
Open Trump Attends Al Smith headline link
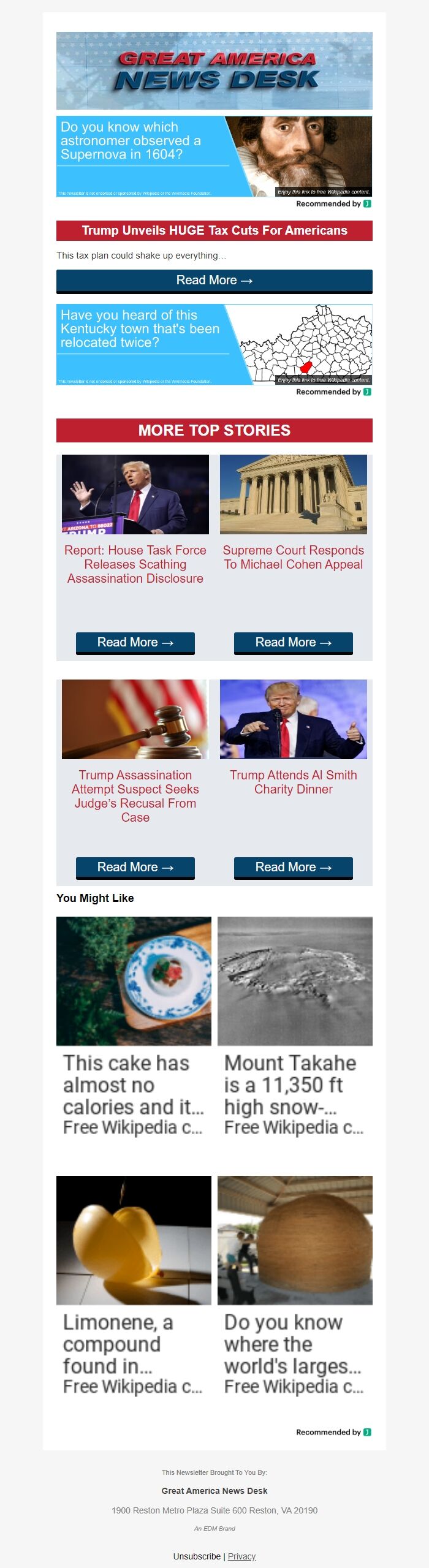[293, 782]
